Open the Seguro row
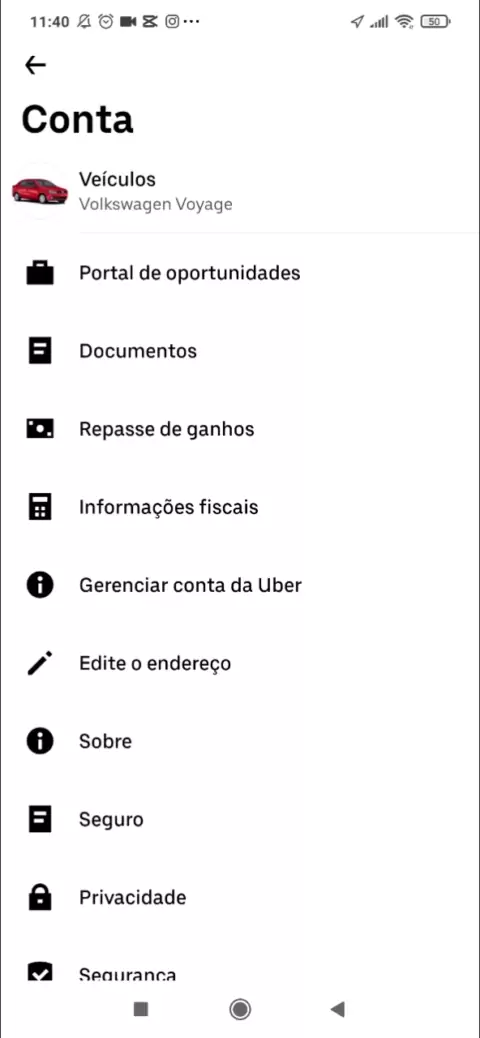The image size is (480, 1038). tap(240, 820)
